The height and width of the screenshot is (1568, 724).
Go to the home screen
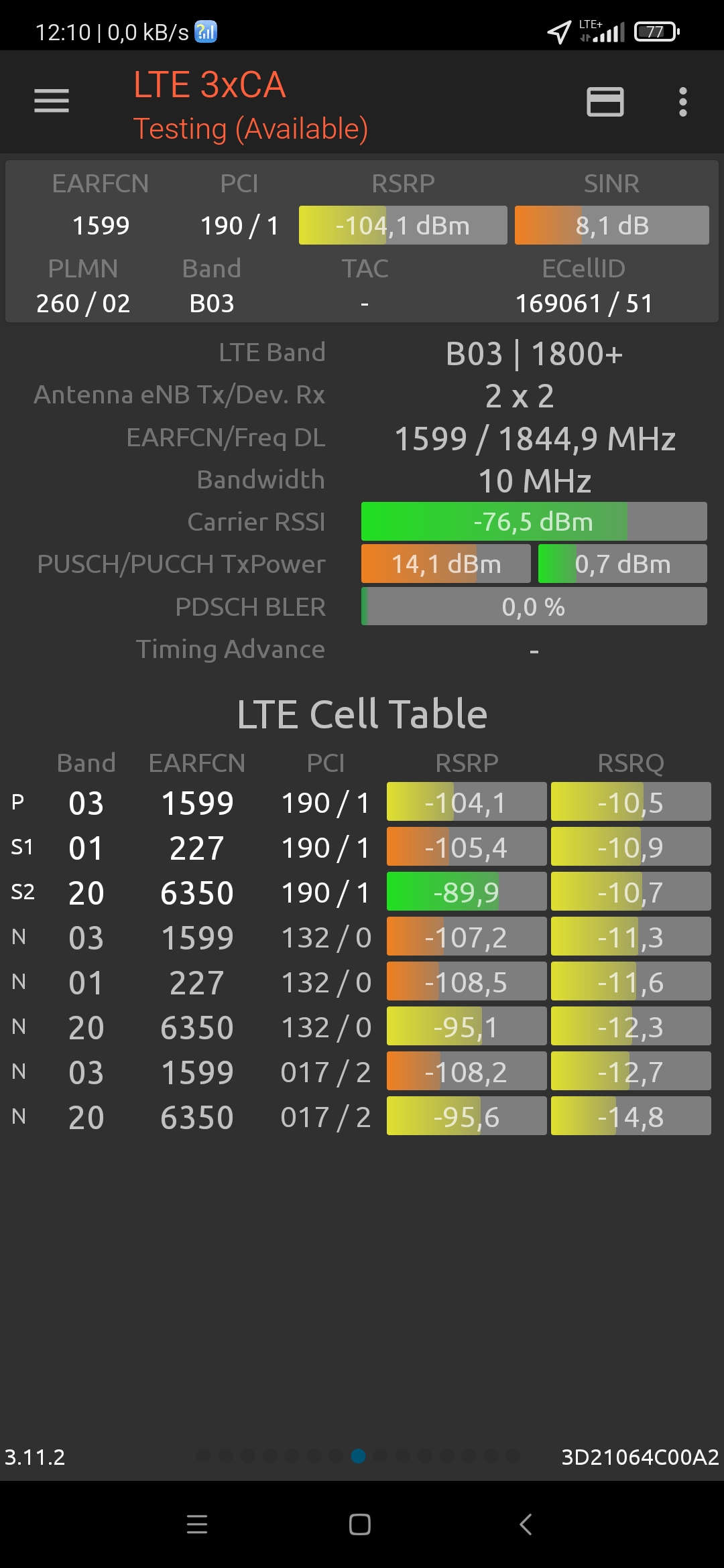[x=360, y=1524]
